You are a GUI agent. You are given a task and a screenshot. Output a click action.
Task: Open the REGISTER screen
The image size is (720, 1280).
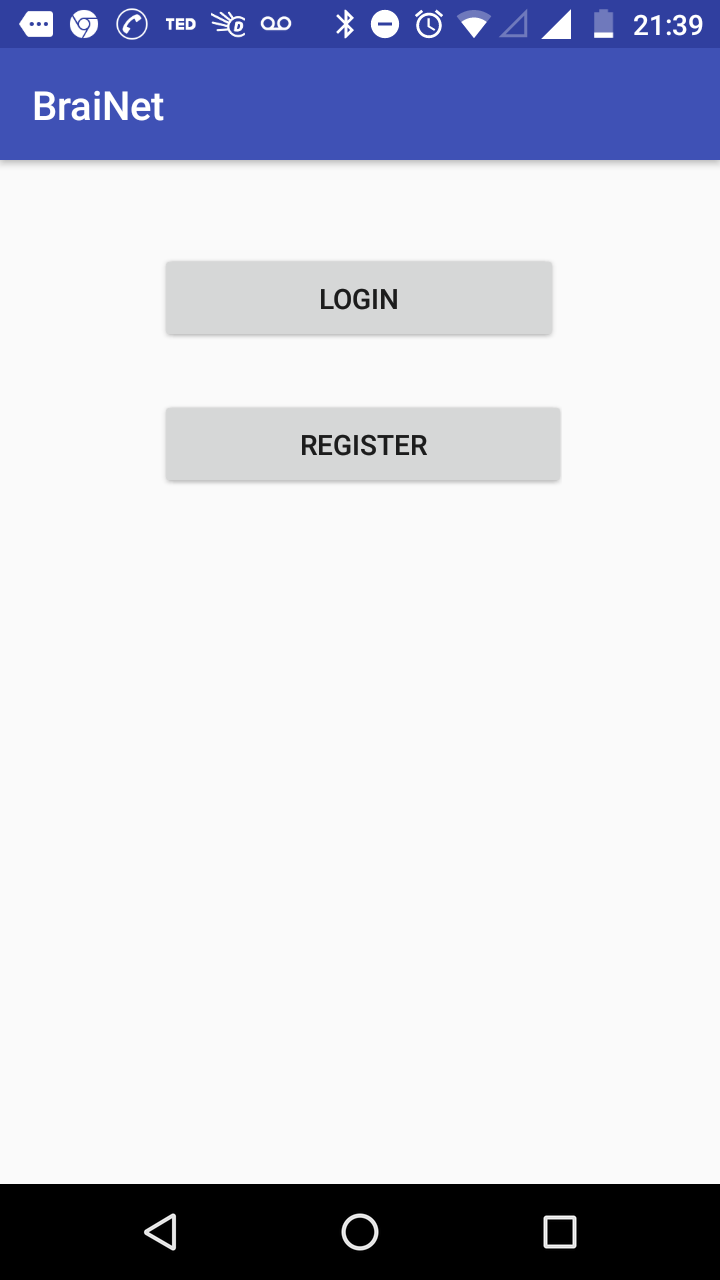(363, 444)
